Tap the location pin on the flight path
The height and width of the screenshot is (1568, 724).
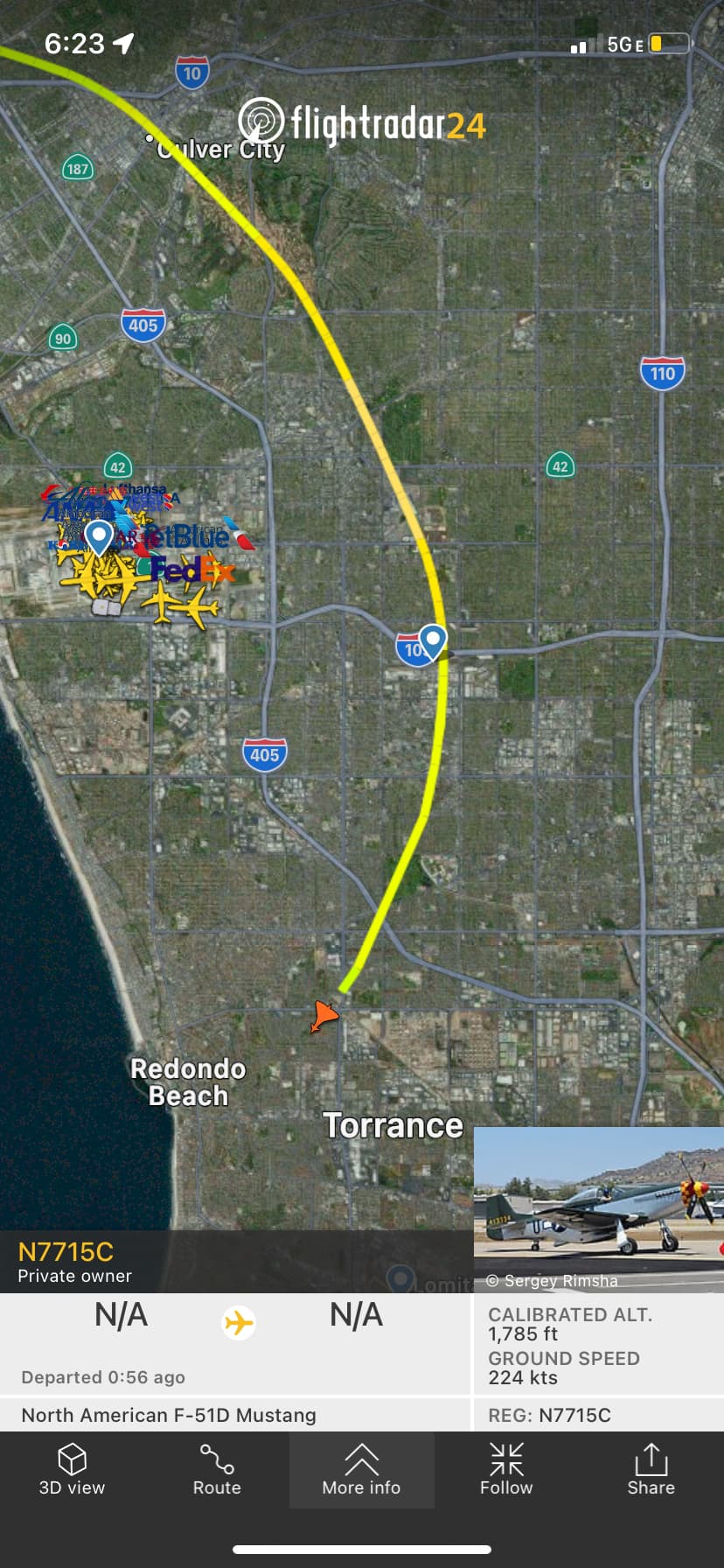(x=433, y=640)
